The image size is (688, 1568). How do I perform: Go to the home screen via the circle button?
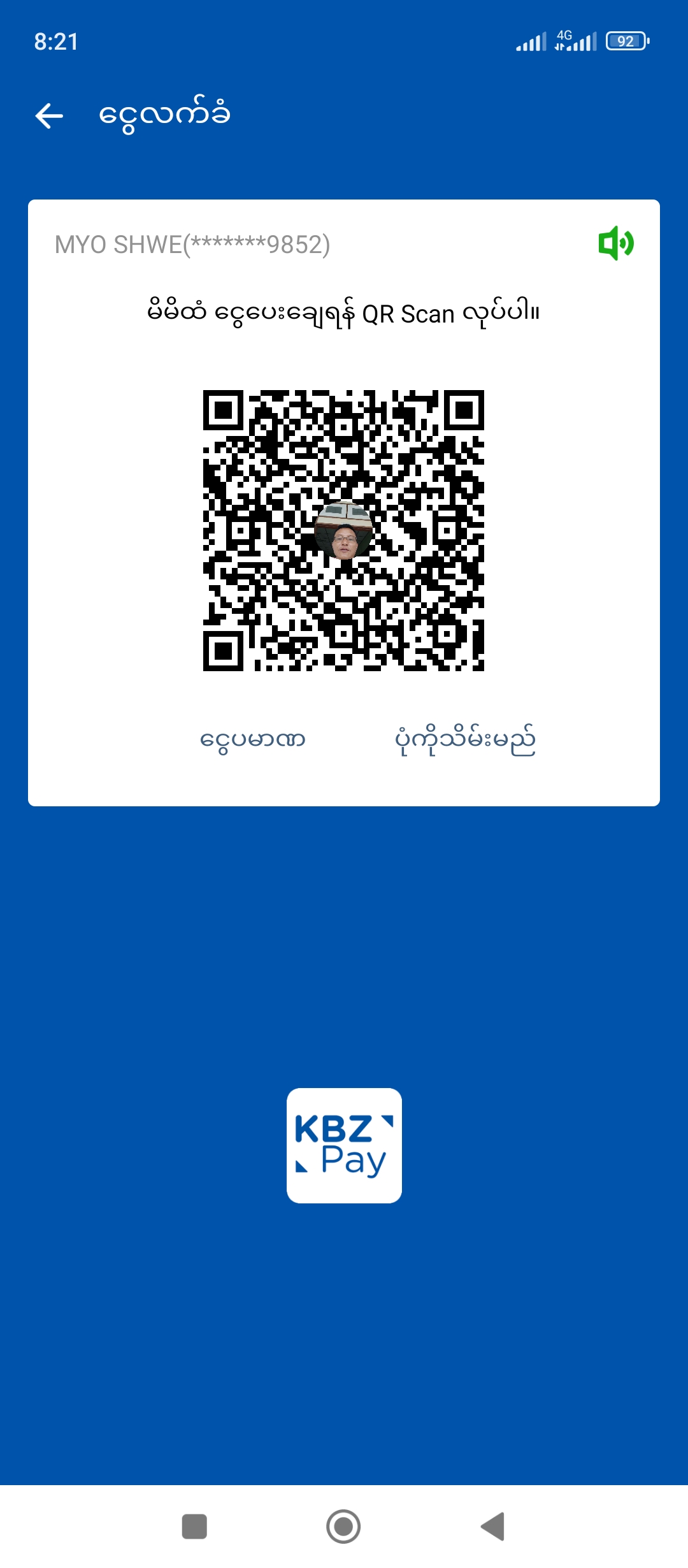(x=343, y=1527)
